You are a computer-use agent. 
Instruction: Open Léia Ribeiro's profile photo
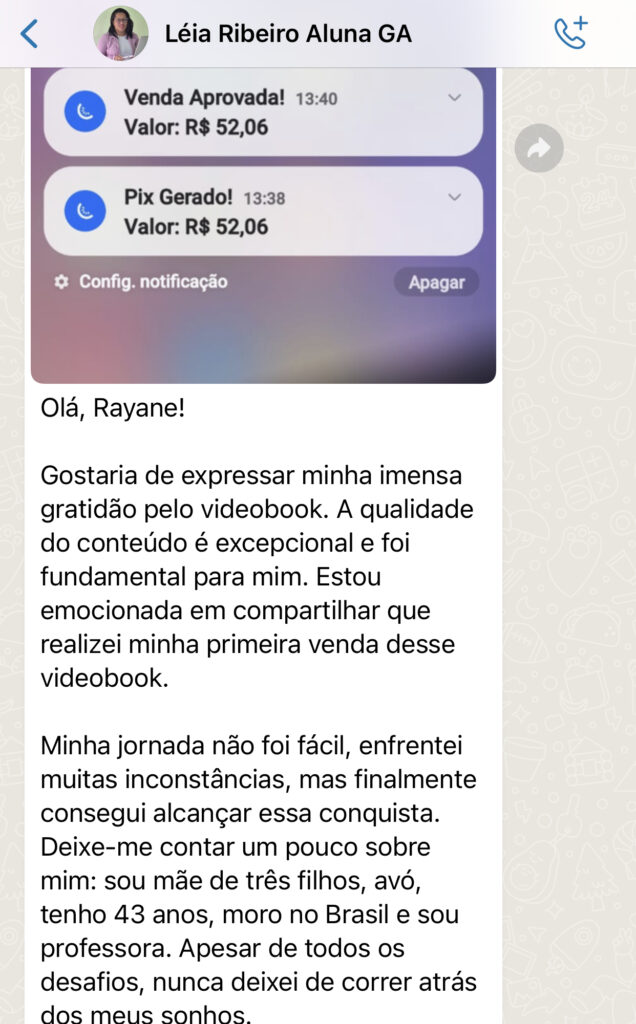(121, 34)
